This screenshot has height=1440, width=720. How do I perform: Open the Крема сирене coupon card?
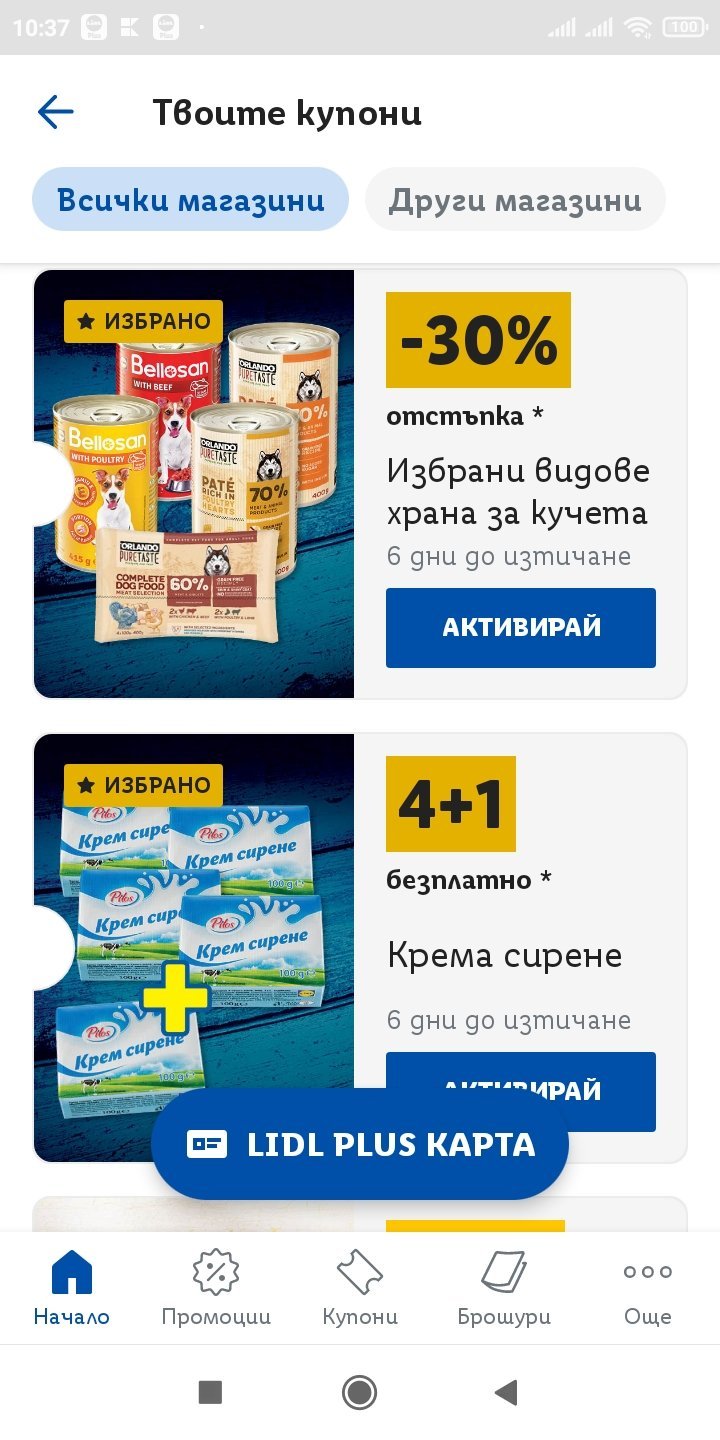504,955
